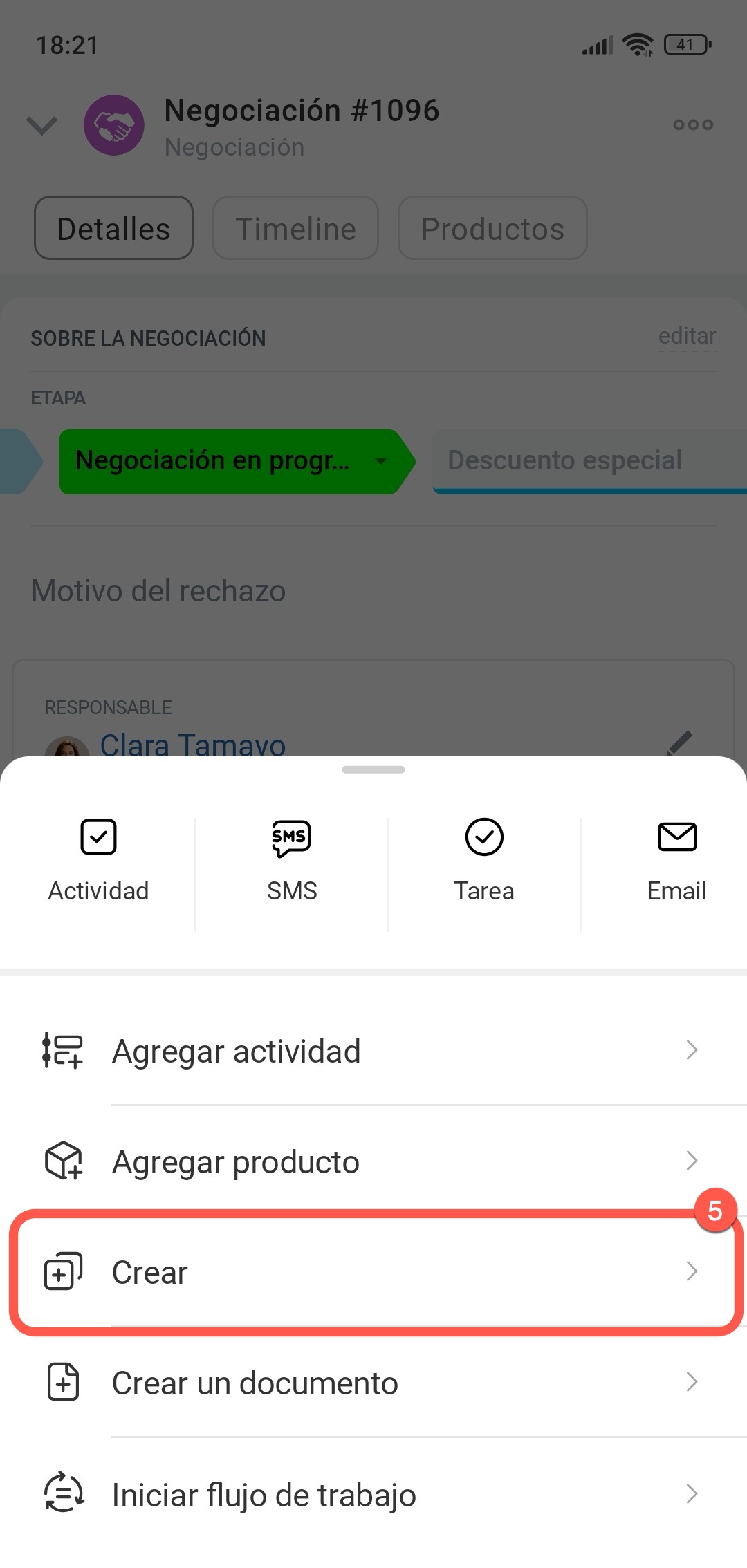Open Agregar actividad
Viewport: 747px width, 1568px height.
pos(373,1052)
